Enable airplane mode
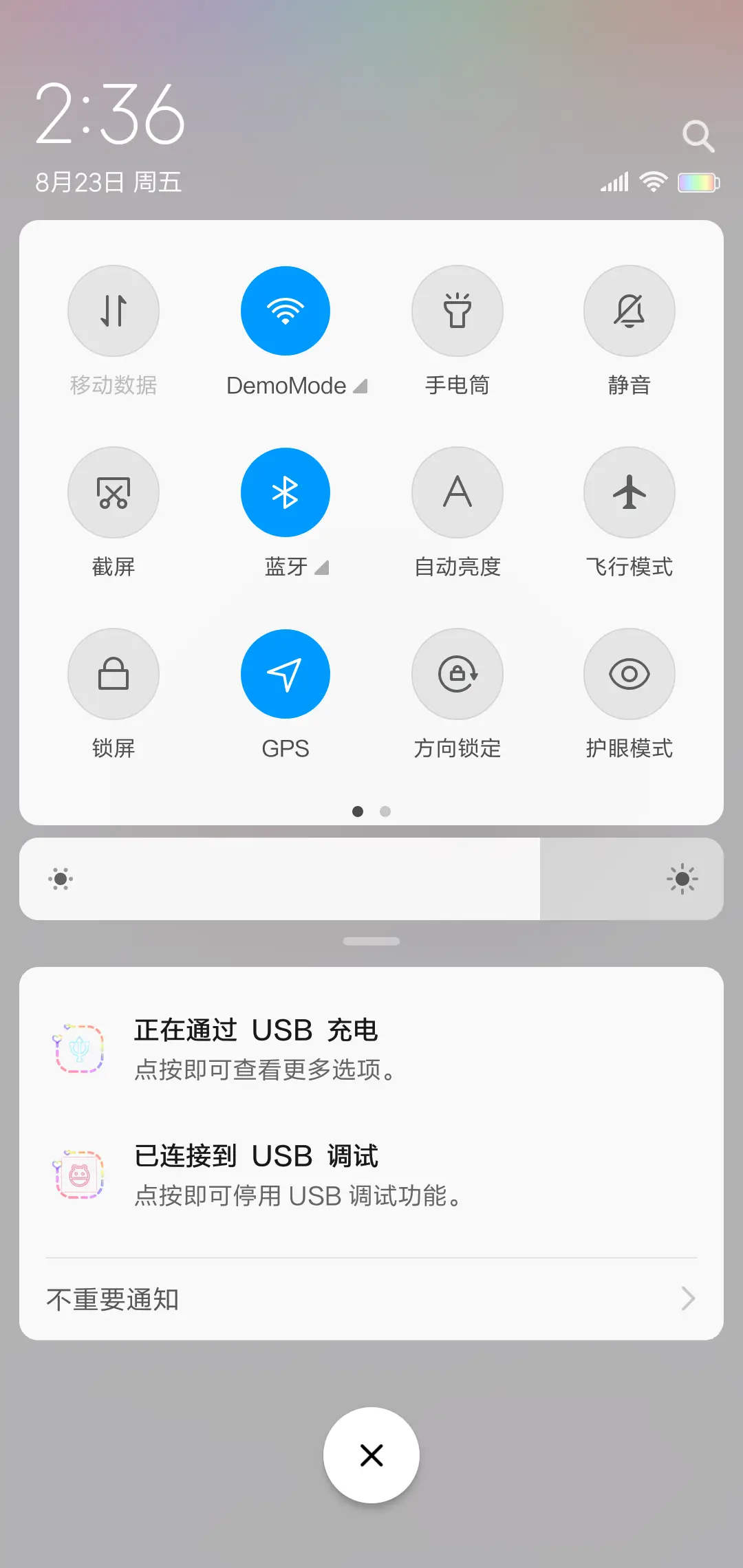Image resolution: width=743 pixels, height=1568 pixels. 629,492
